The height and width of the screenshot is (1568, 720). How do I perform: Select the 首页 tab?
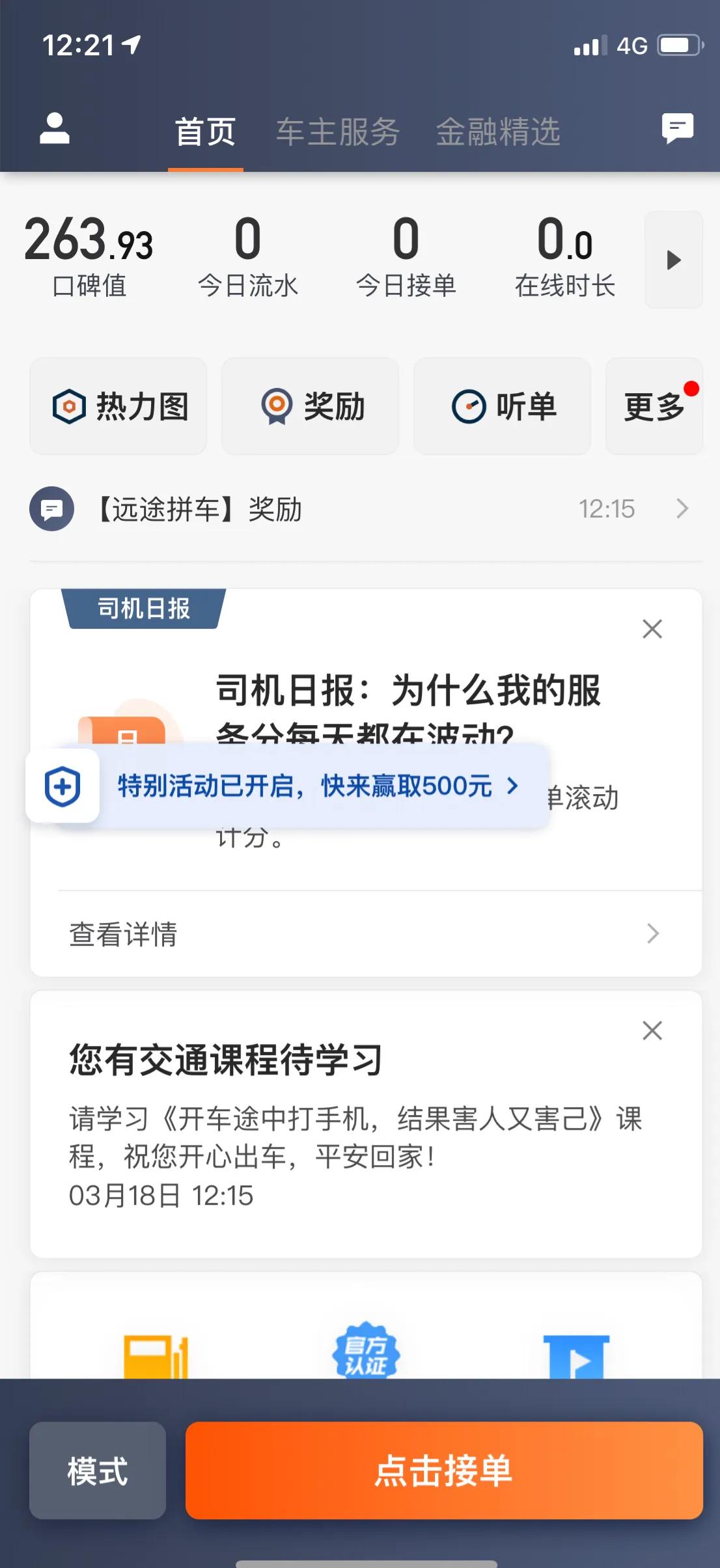tap(205, 132)
